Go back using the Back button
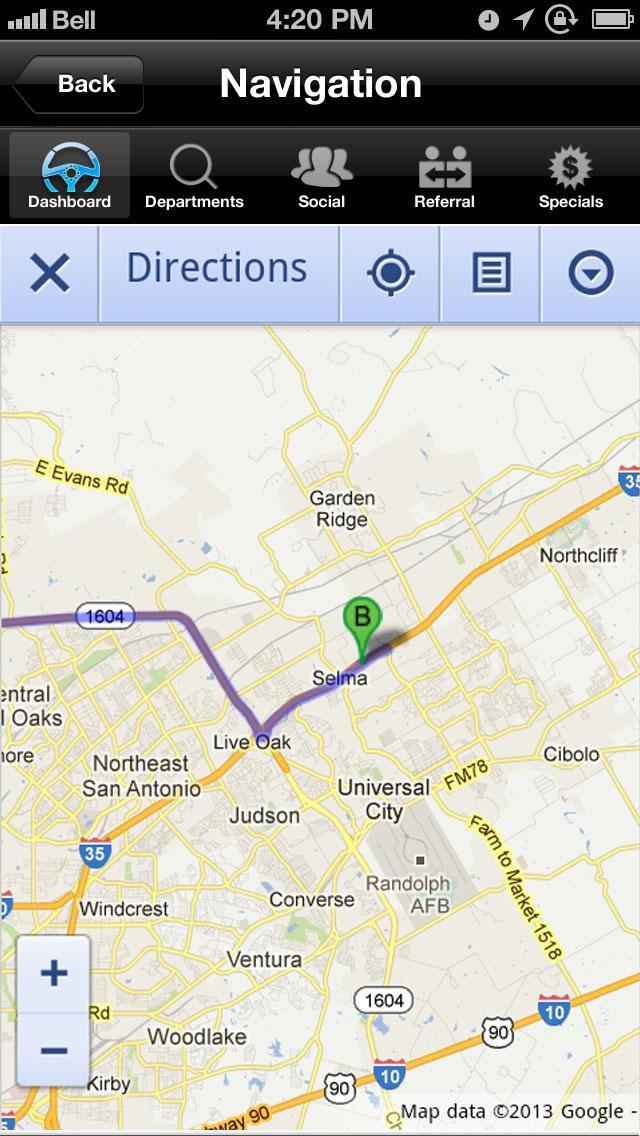 [x=80, y=84]
